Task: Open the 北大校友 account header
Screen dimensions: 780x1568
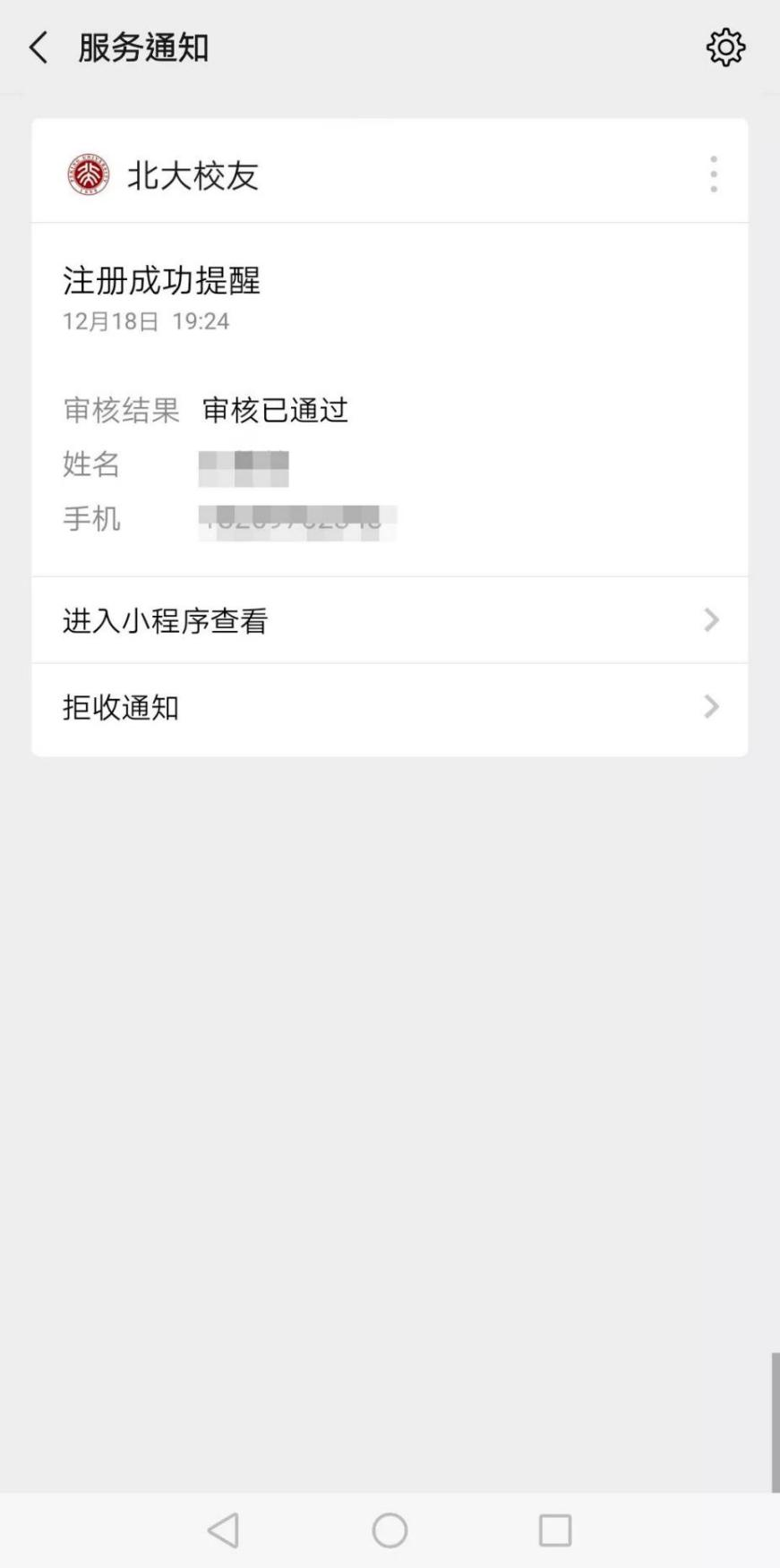Action: (193, 175)
